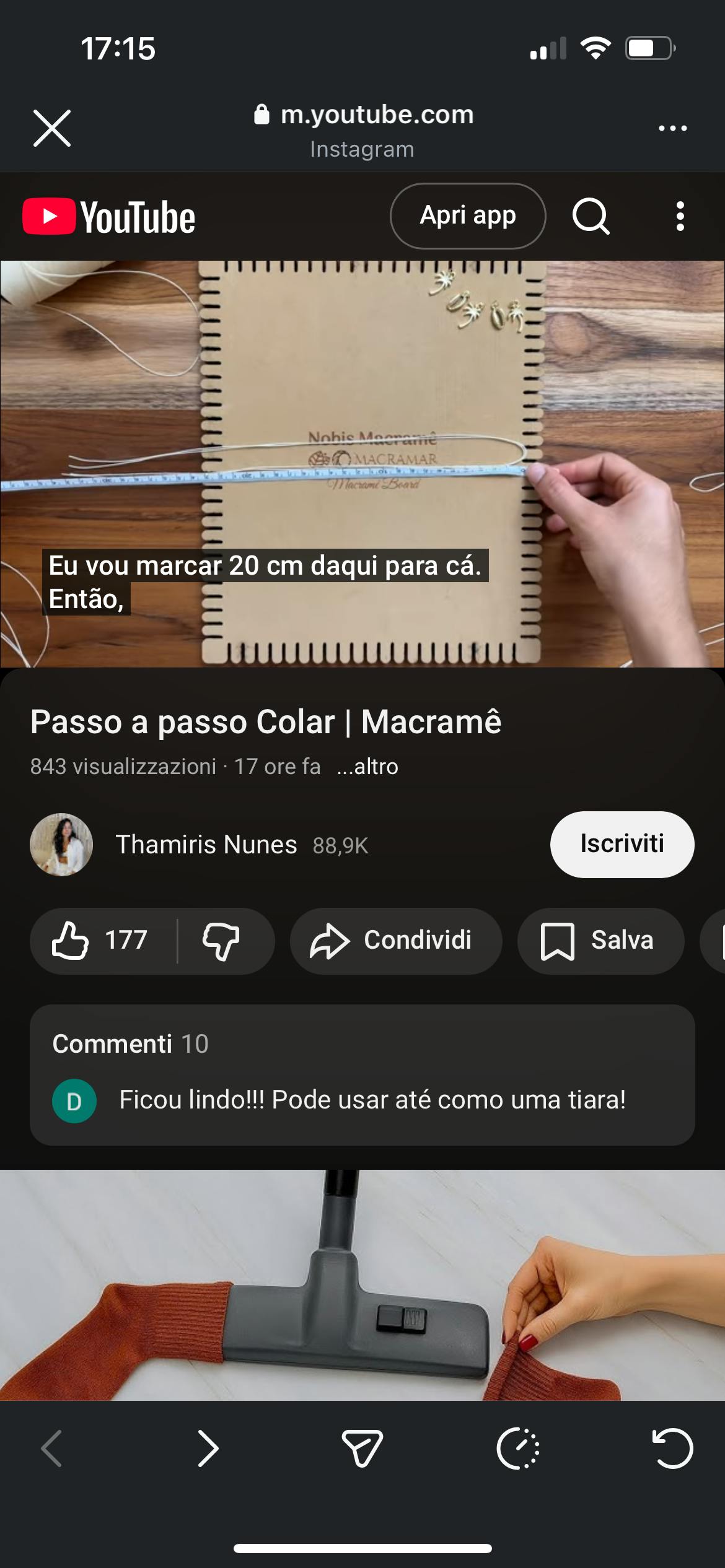Open the browser options three-dot menu
This screenshot has width=725, height=1568.
coord(672,128)
